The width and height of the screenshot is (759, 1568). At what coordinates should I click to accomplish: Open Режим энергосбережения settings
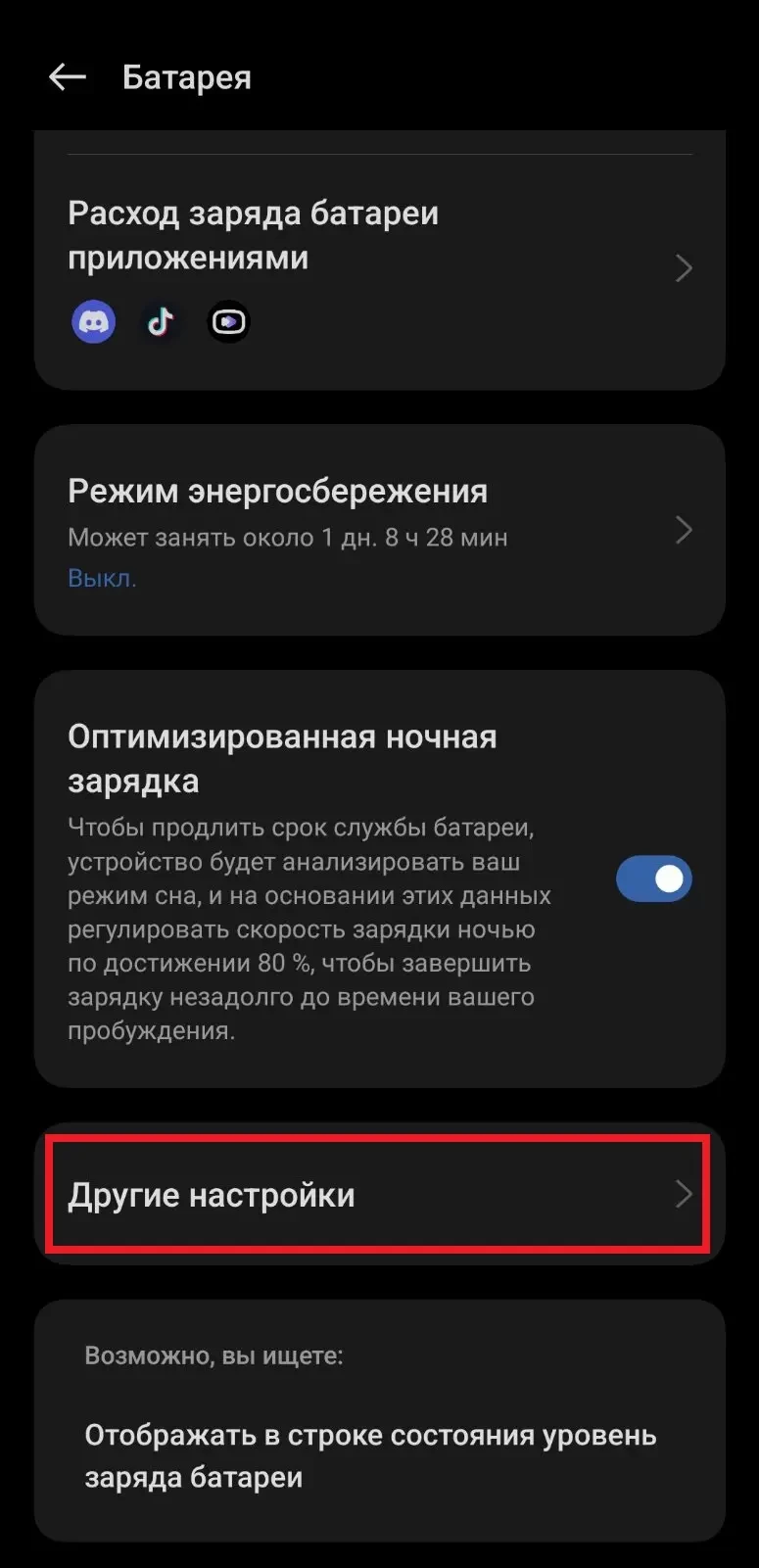tap(379, 530)
